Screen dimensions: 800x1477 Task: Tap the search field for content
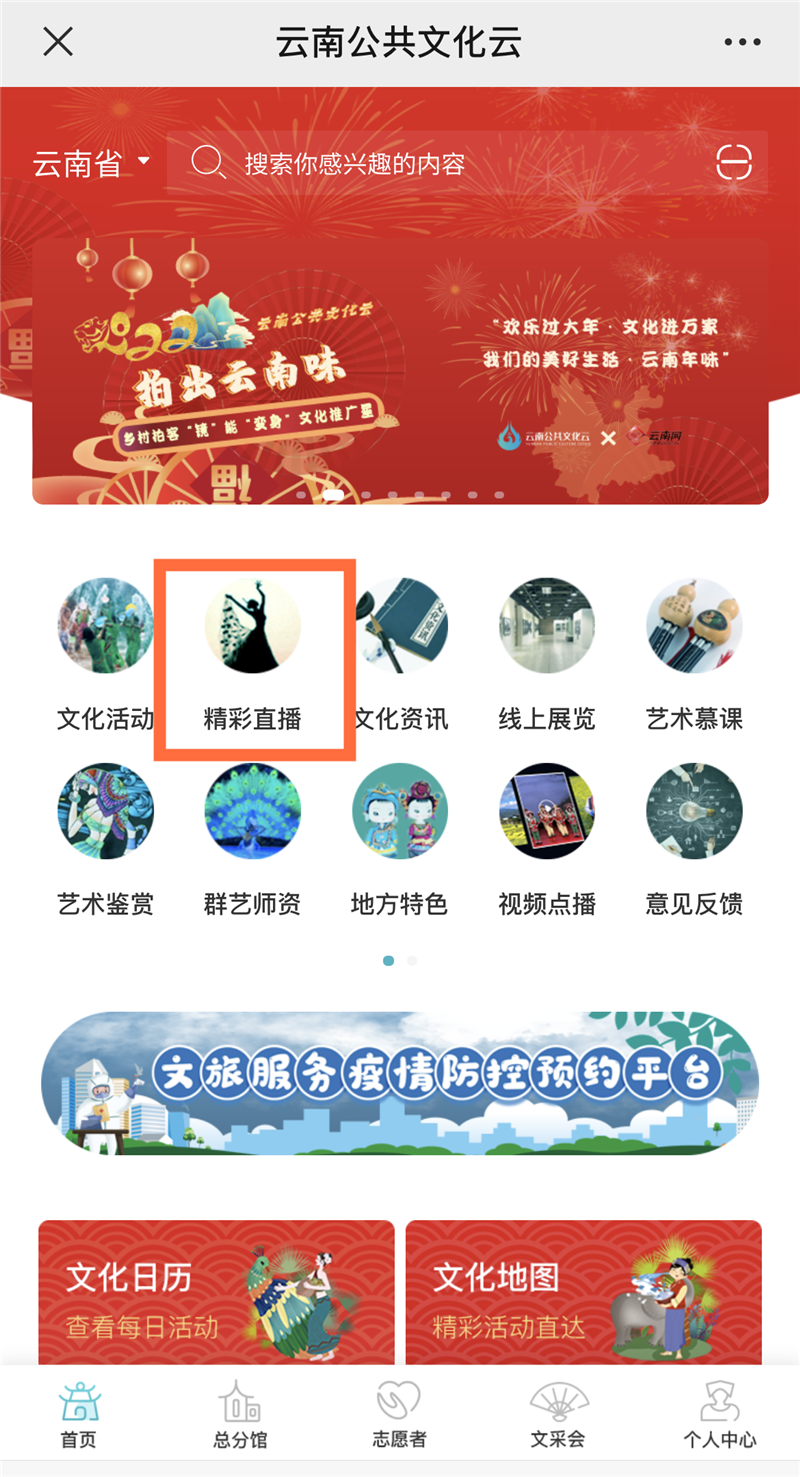point(440,163)
